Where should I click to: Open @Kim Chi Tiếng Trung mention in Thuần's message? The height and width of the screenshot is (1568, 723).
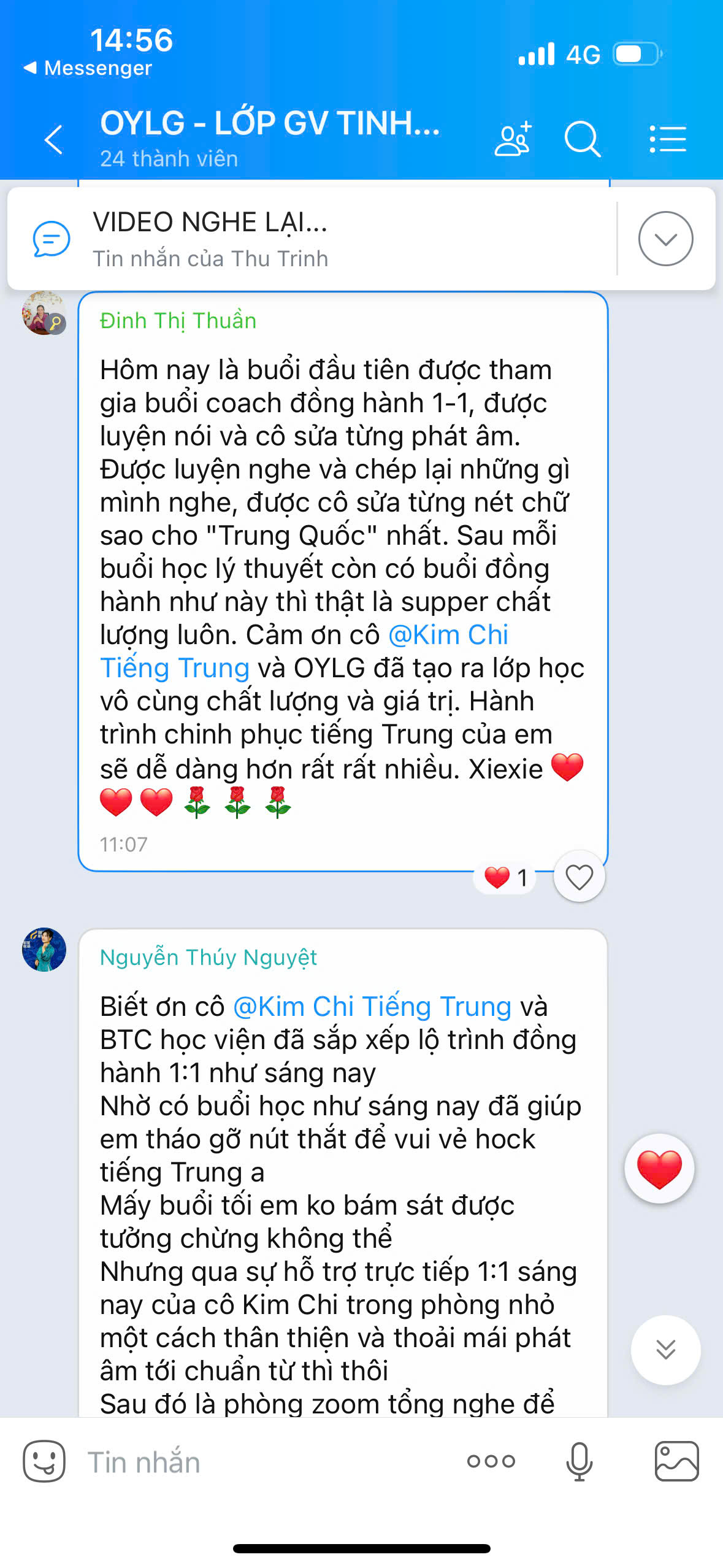[x=448, y=635]
